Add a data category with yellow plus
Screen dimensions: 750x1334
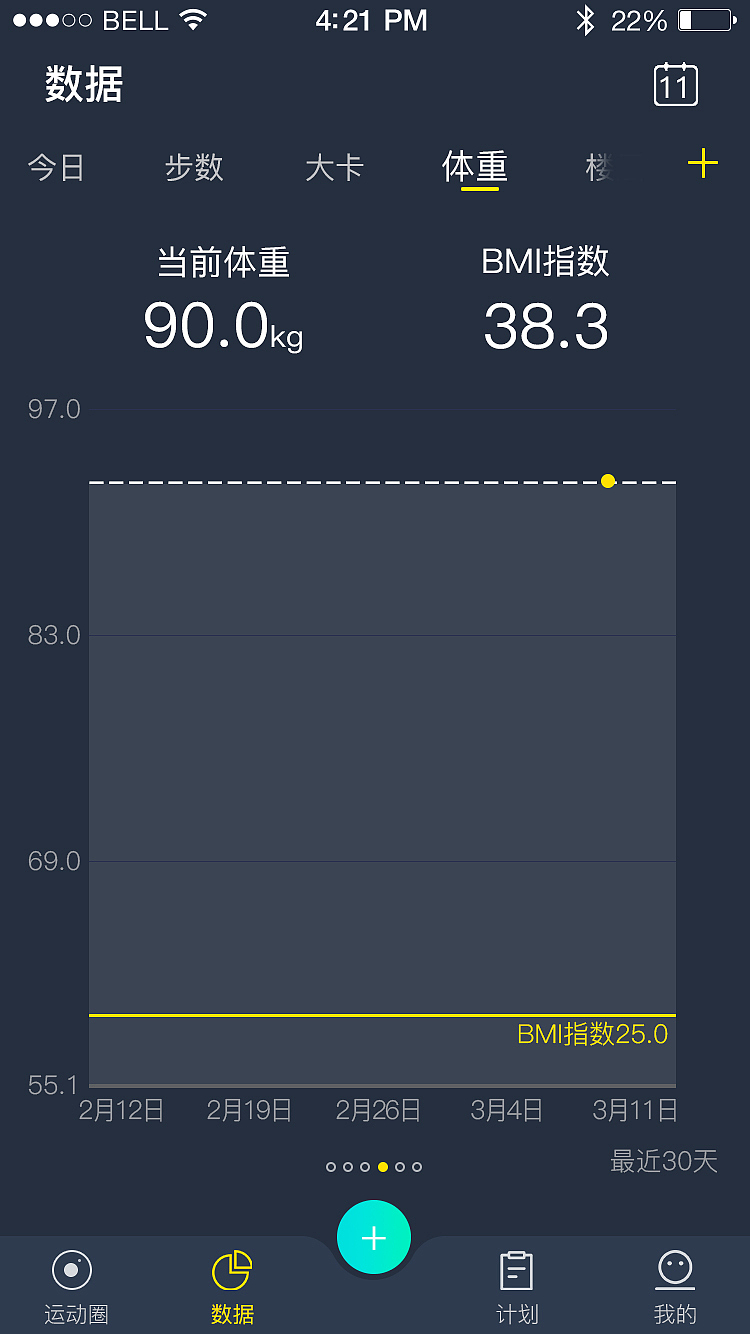[703, 164]
